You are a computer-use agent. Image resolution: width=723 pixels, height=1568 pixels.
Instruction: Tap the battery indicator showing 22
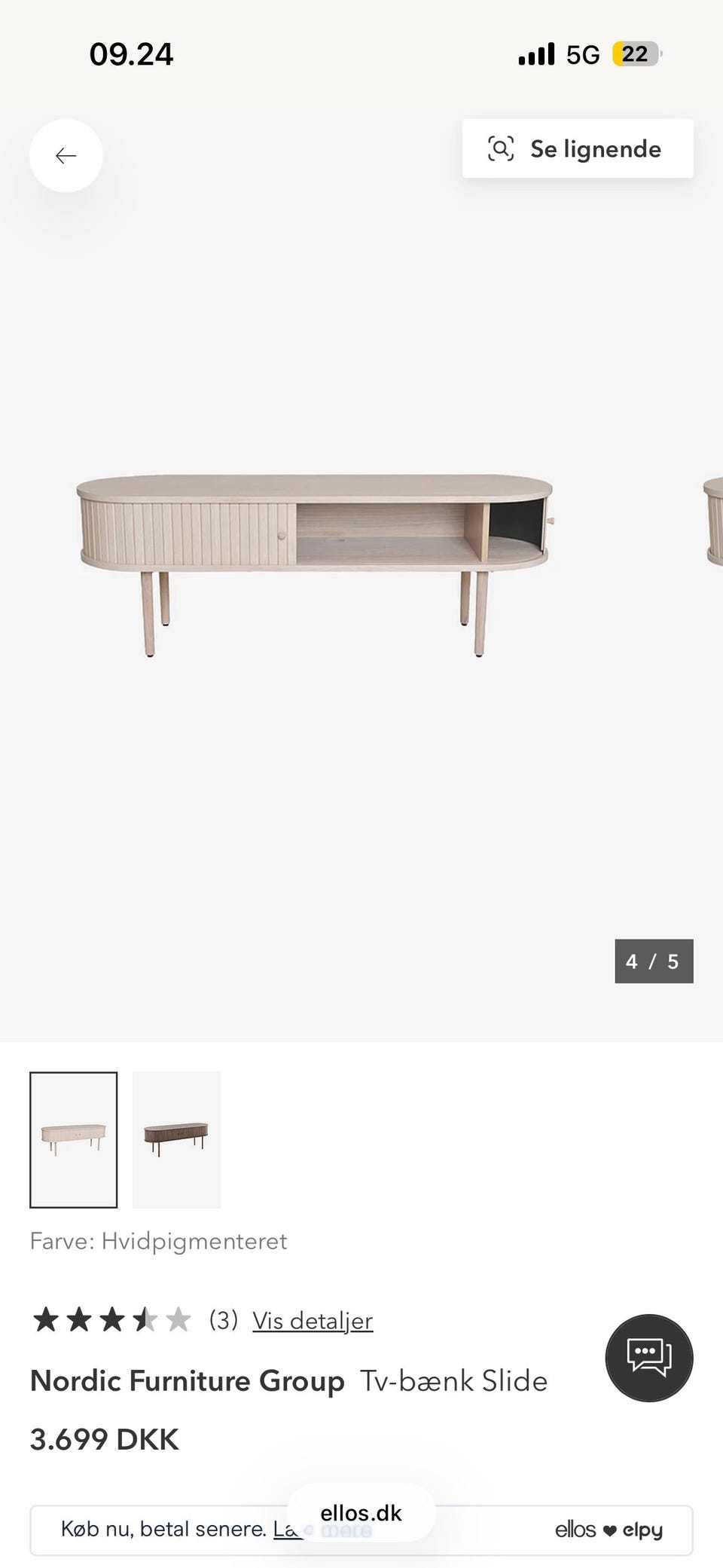[636, 53]
